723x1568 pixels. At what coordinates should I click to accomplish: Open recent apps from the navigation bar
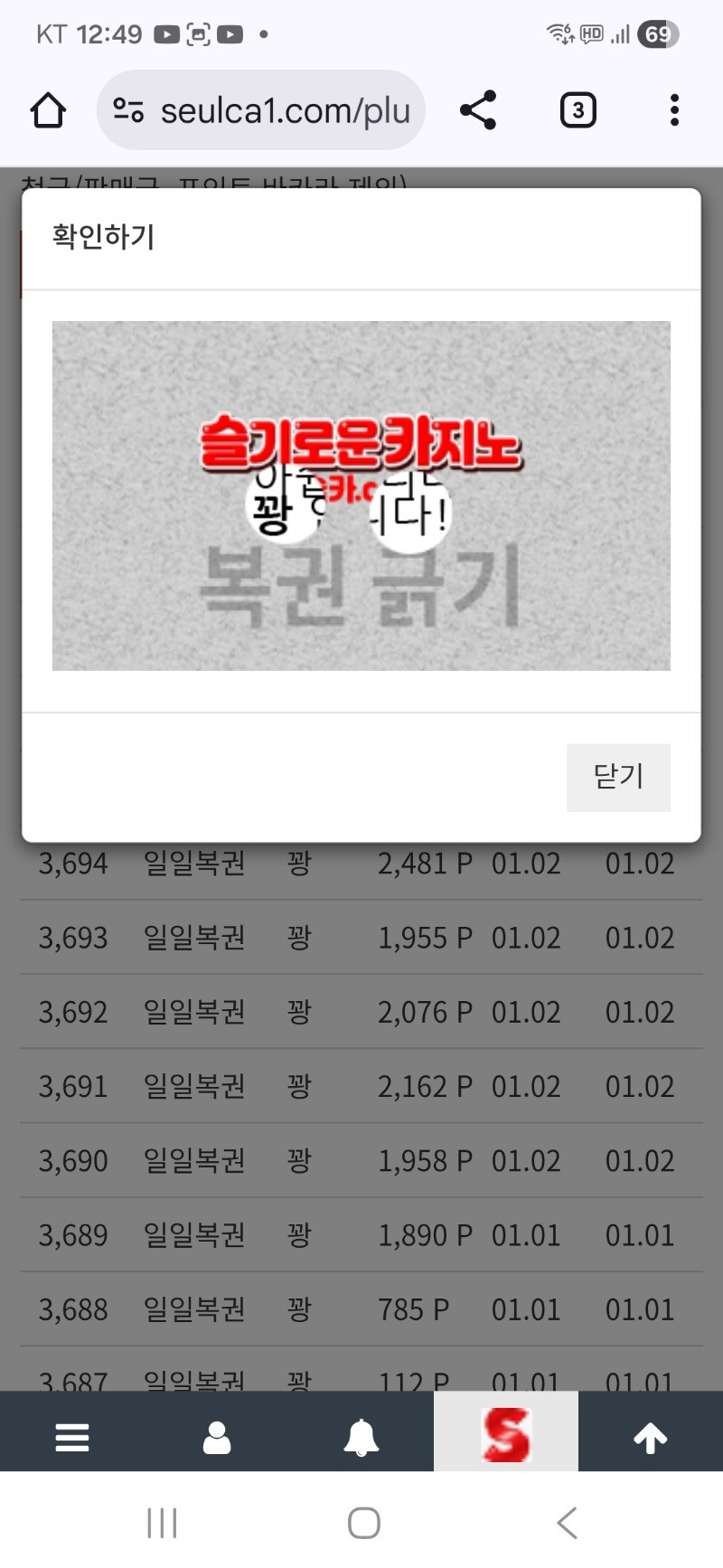coord(163,1523)
